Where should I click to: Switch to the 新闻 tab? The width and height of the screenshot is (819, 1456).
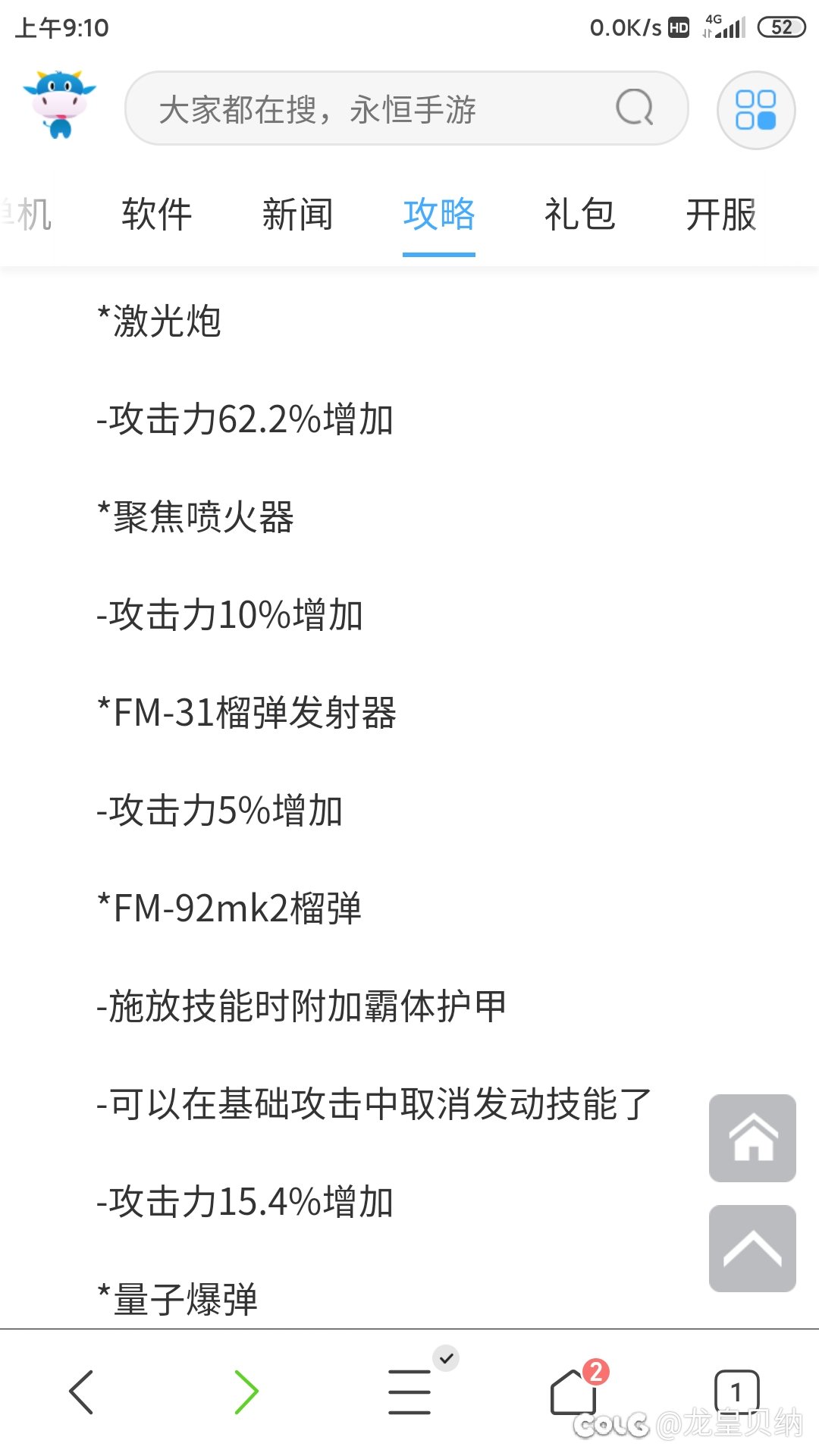pos(298,214)
